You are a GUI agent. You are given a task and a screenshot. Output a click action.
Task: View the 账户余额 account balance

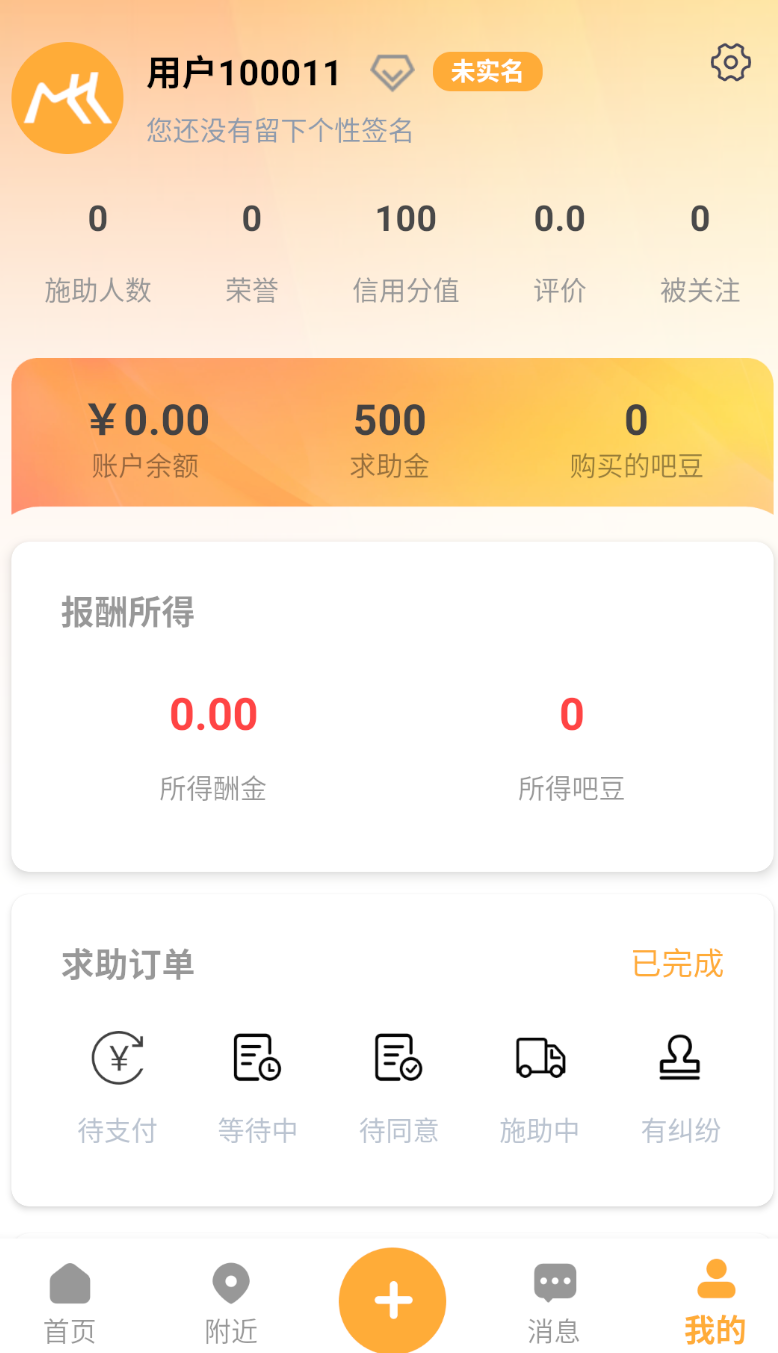[x=147, y=435]
